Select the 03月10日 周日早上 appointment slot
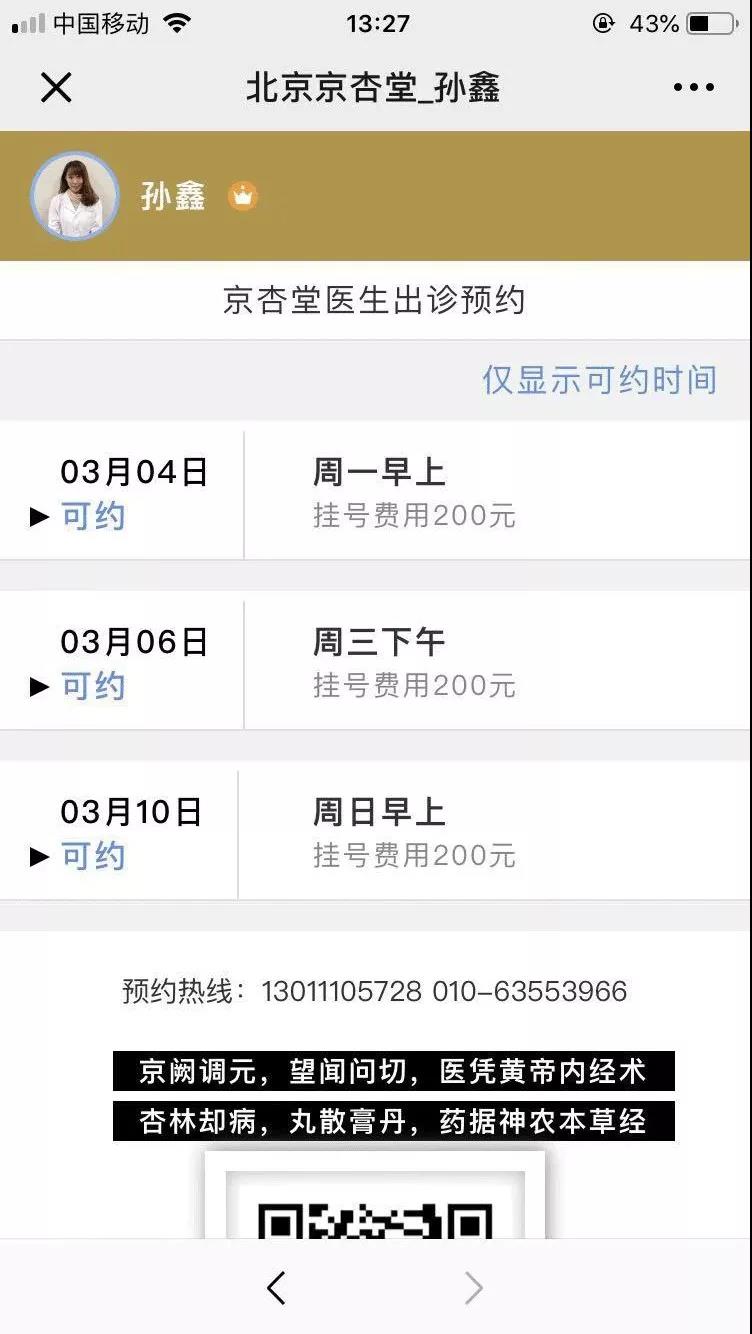 point(376,834)
